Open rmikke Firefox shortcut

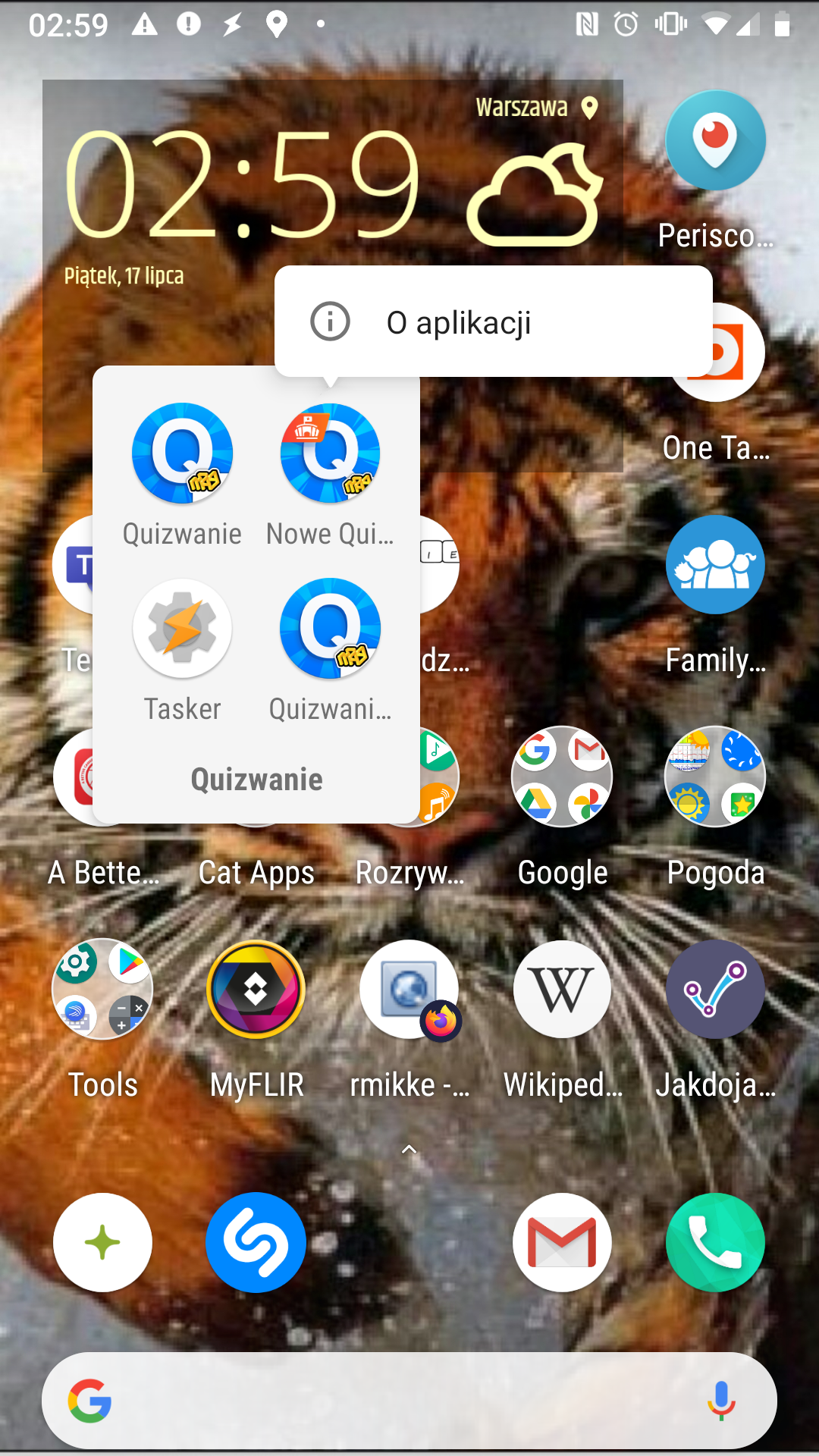(409, 989)
